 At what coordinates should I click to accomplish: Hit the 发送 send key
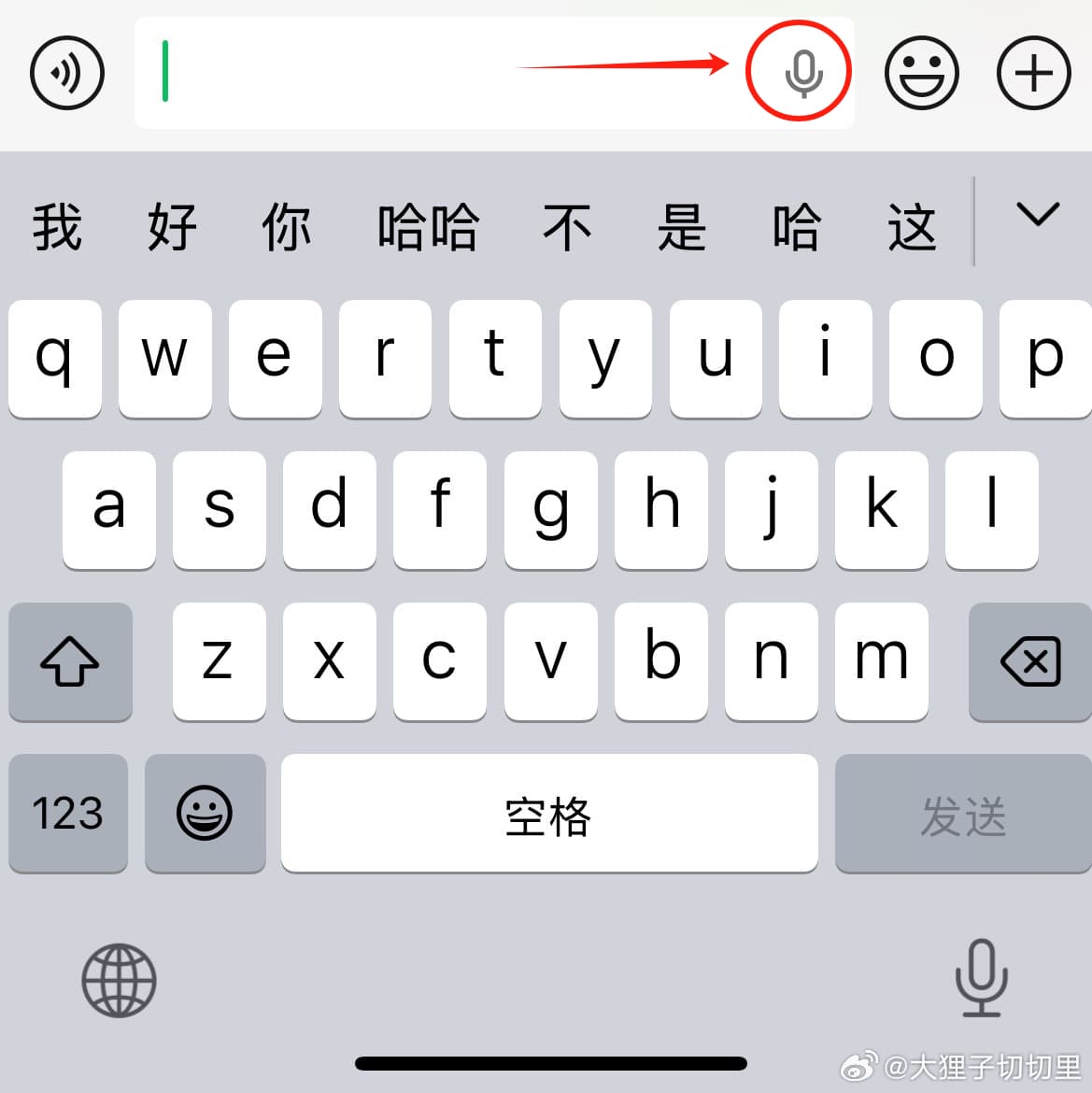coord(963,813)
